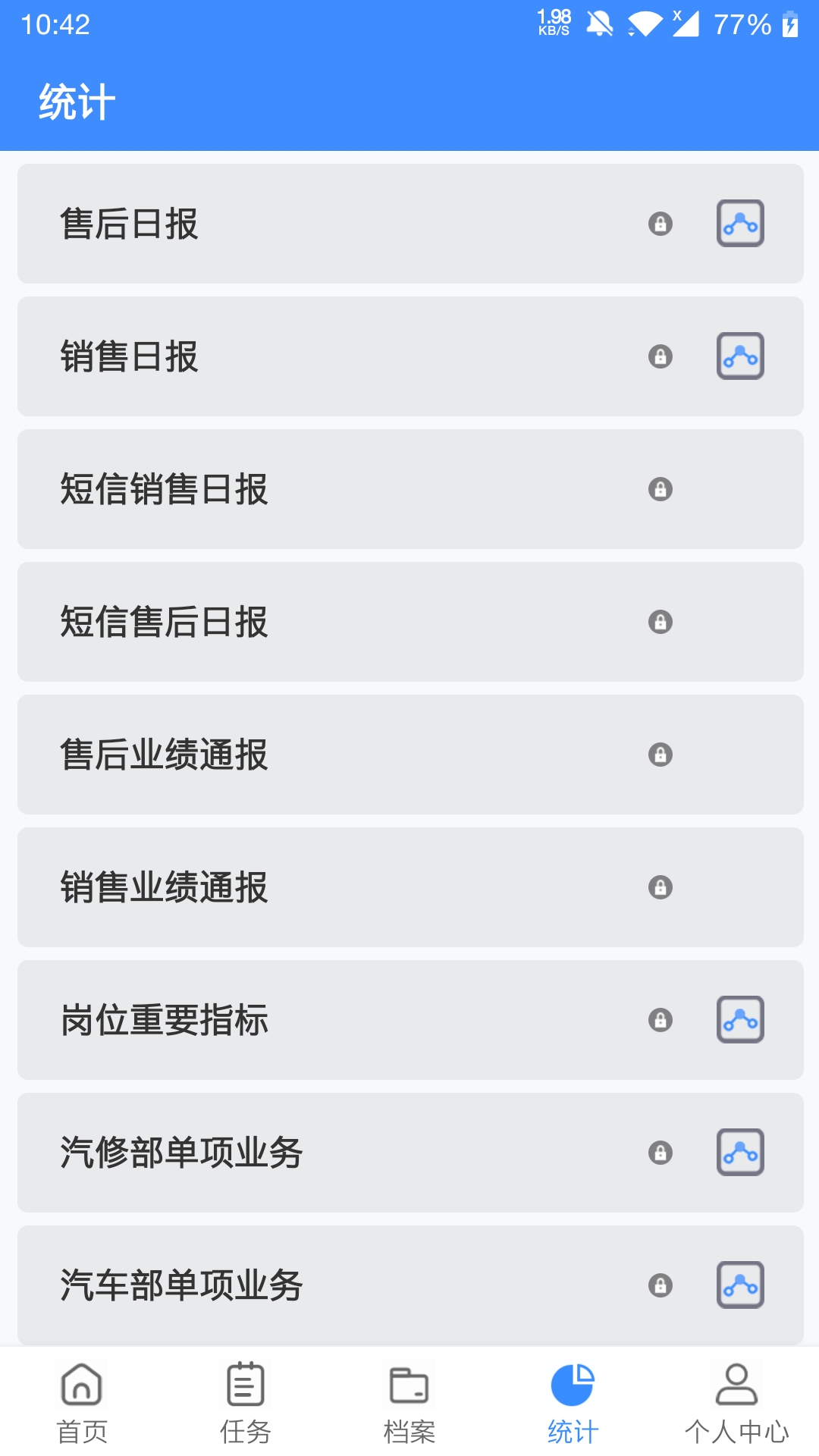
Task: Tap the chart icon next to 汽车部单项业务
Action: point(740,1285)
